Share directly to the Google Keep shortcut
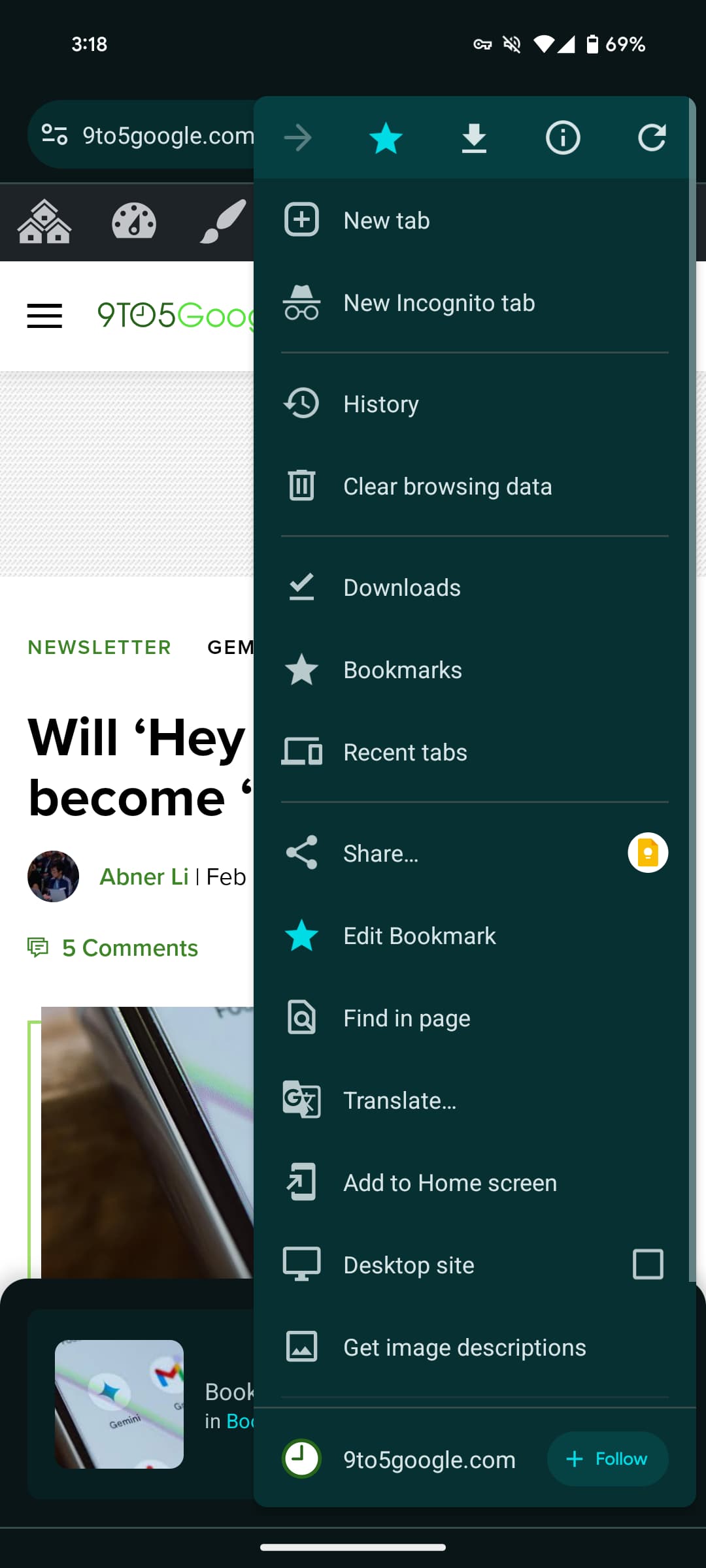 click(x=647, y=853)
